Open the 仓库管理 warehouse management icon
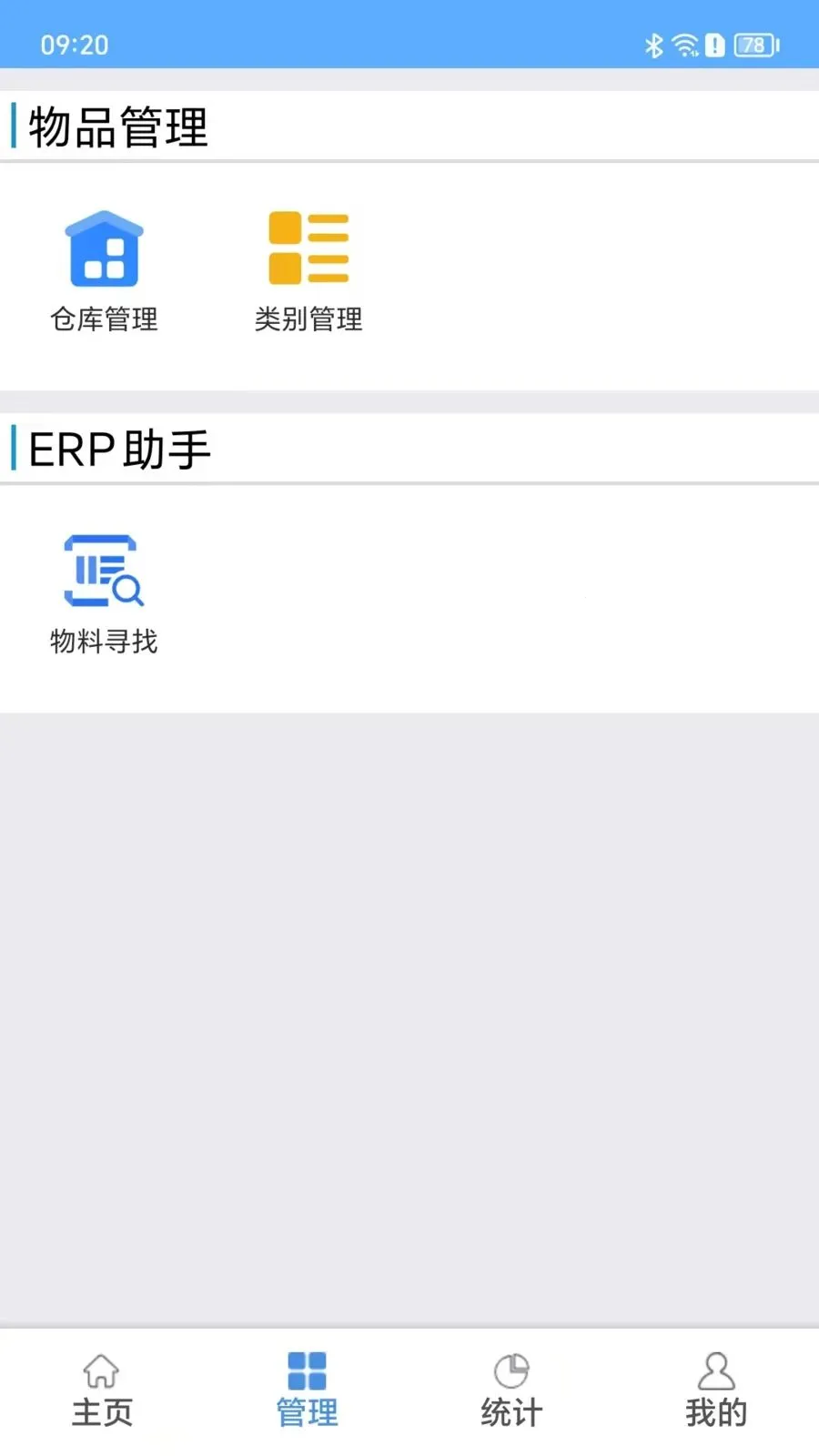The width and height of the screenshot is (819, 1456). click(103, 264)
